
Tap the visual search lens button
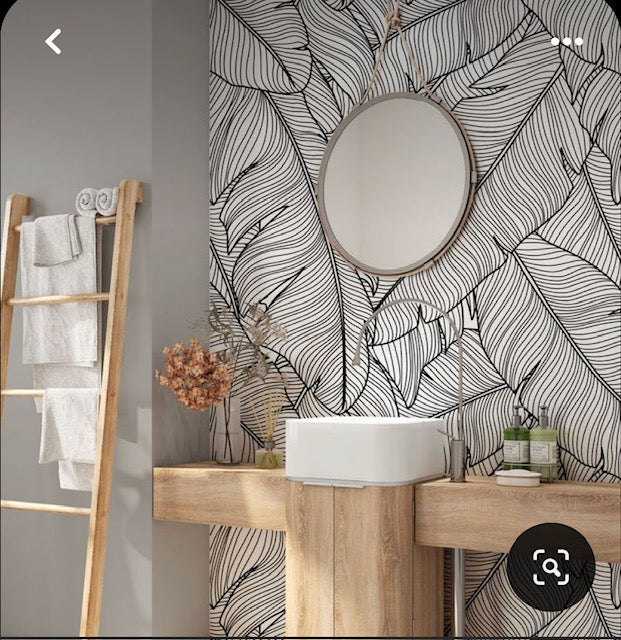[551, 567]
